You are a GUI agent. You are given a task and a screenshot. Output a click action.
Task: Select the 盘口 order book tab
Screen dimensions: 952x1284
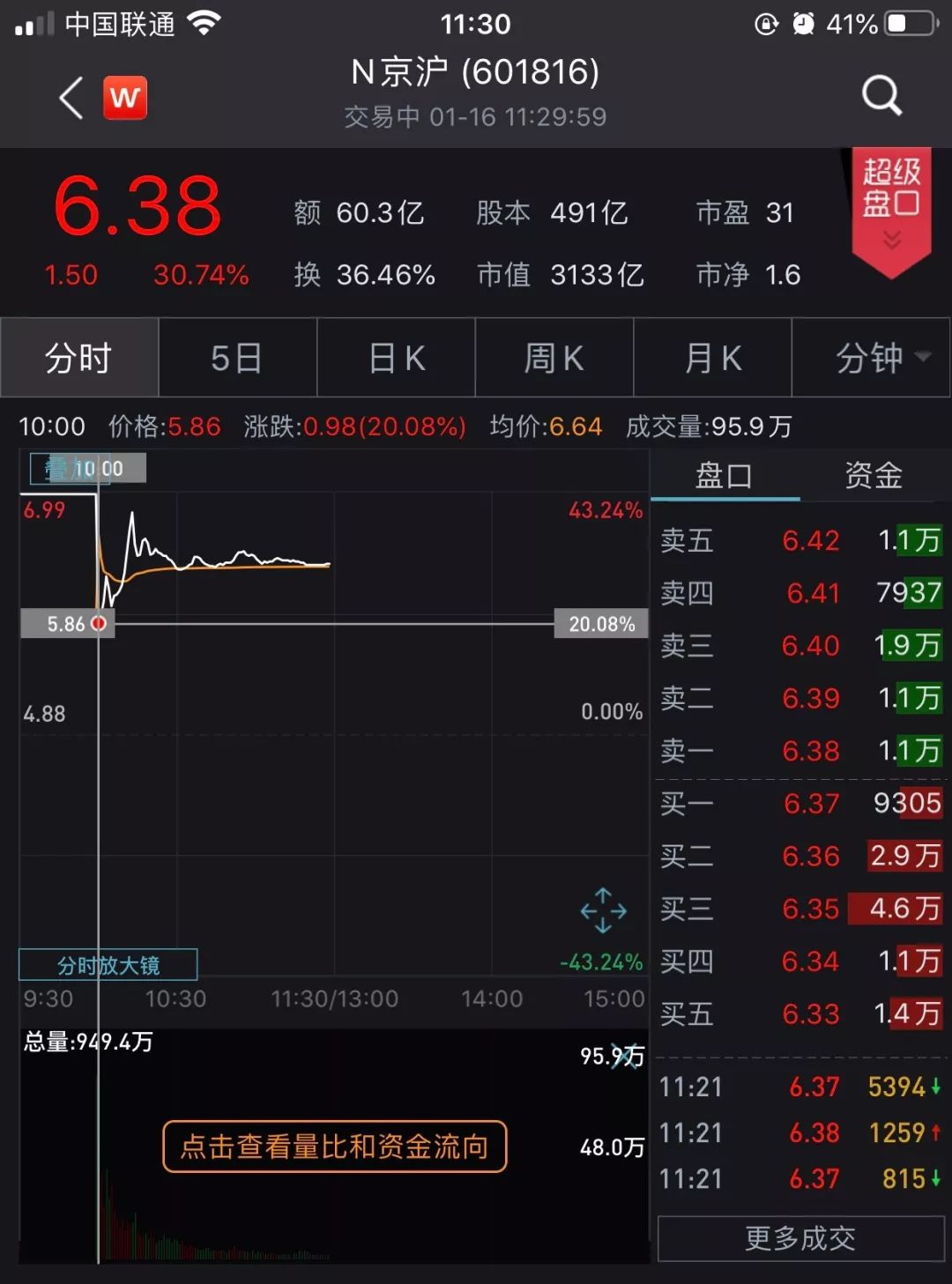(x=724, y=476)
